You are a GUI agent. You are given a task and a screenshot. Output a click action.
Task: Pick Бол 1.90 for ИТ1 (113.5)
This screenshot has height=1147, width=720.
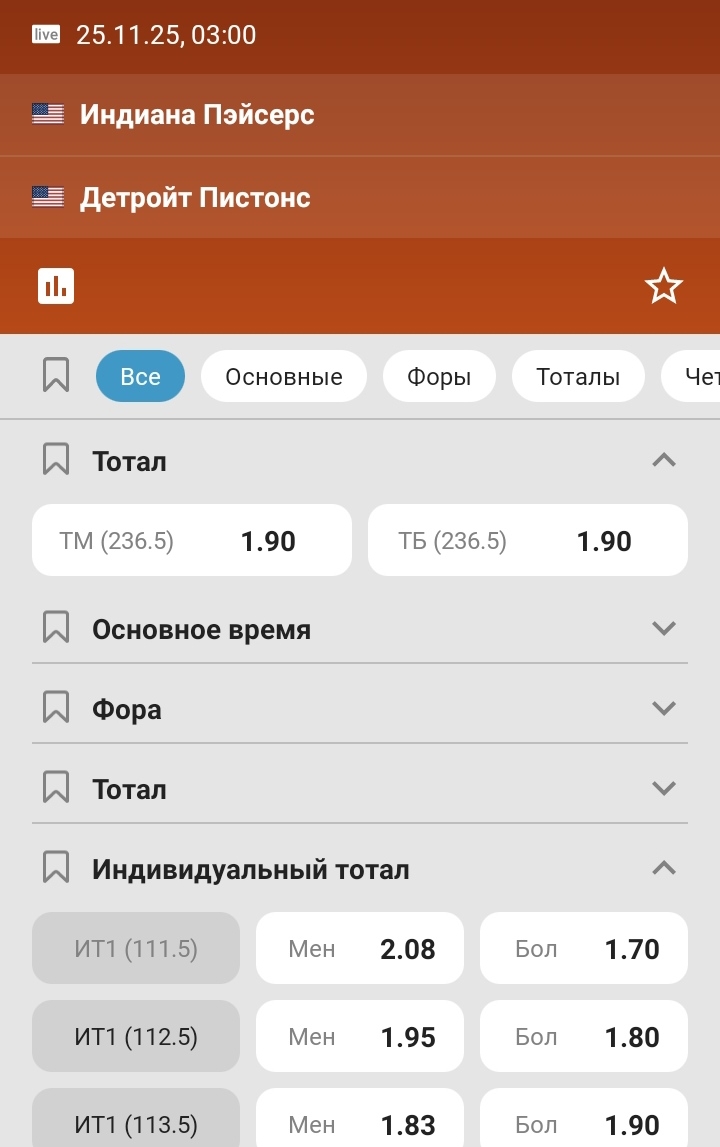point(584,1122)
